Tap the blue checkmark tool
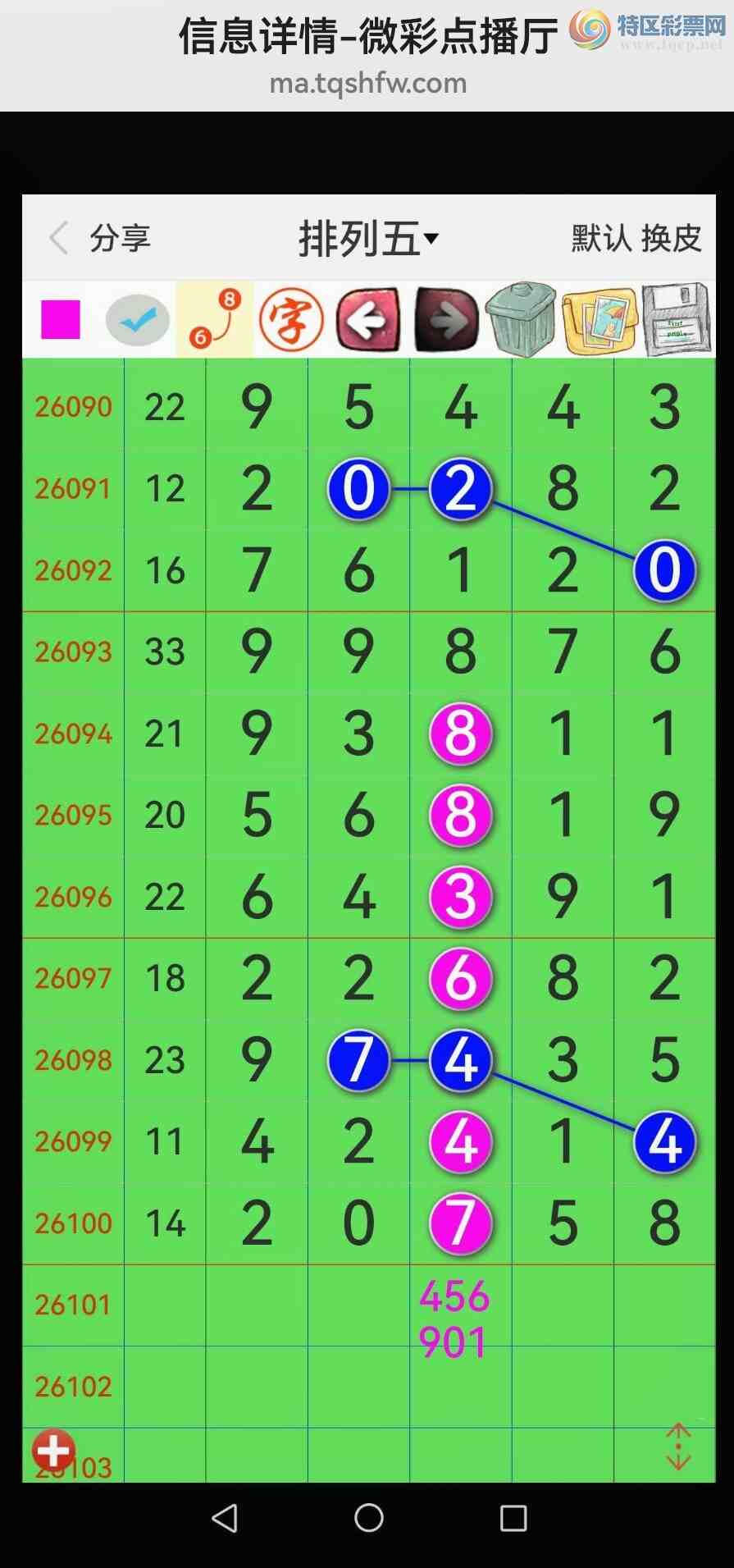The image size is (734, 1568). 137,320
